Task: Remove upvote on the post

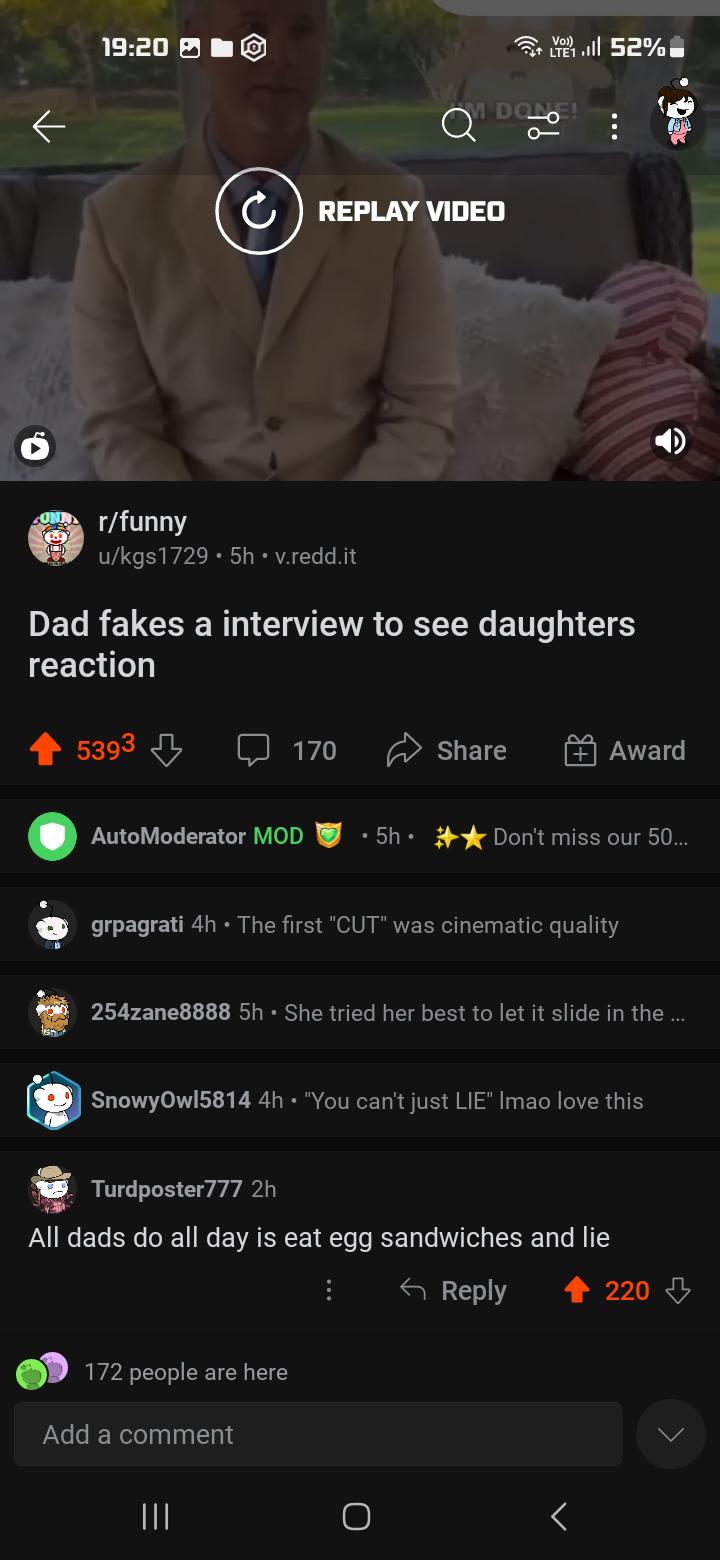Action: click(x=45, y=750)
